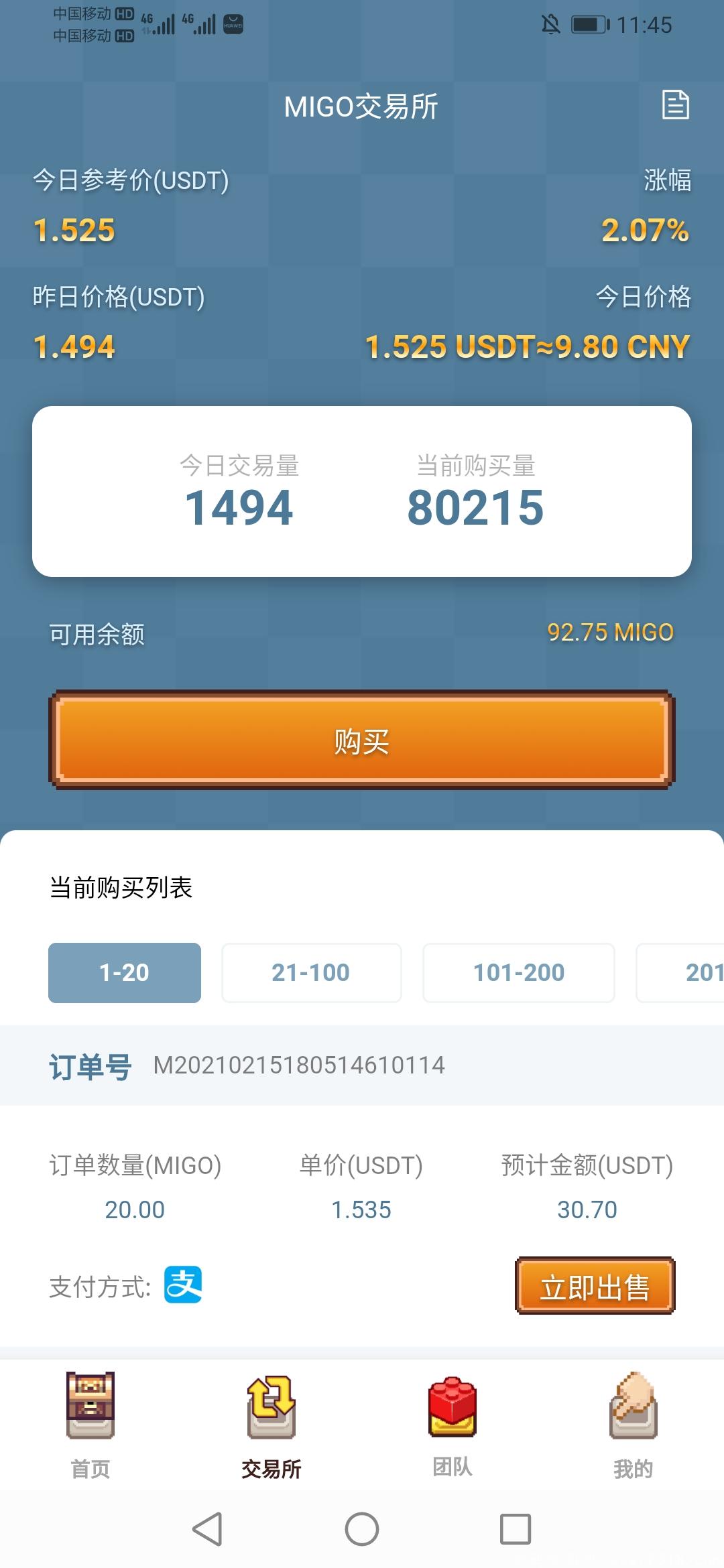Select the 1-20 quantity filter
Viewport: 724px width, 1568px height.
(124, 972)
